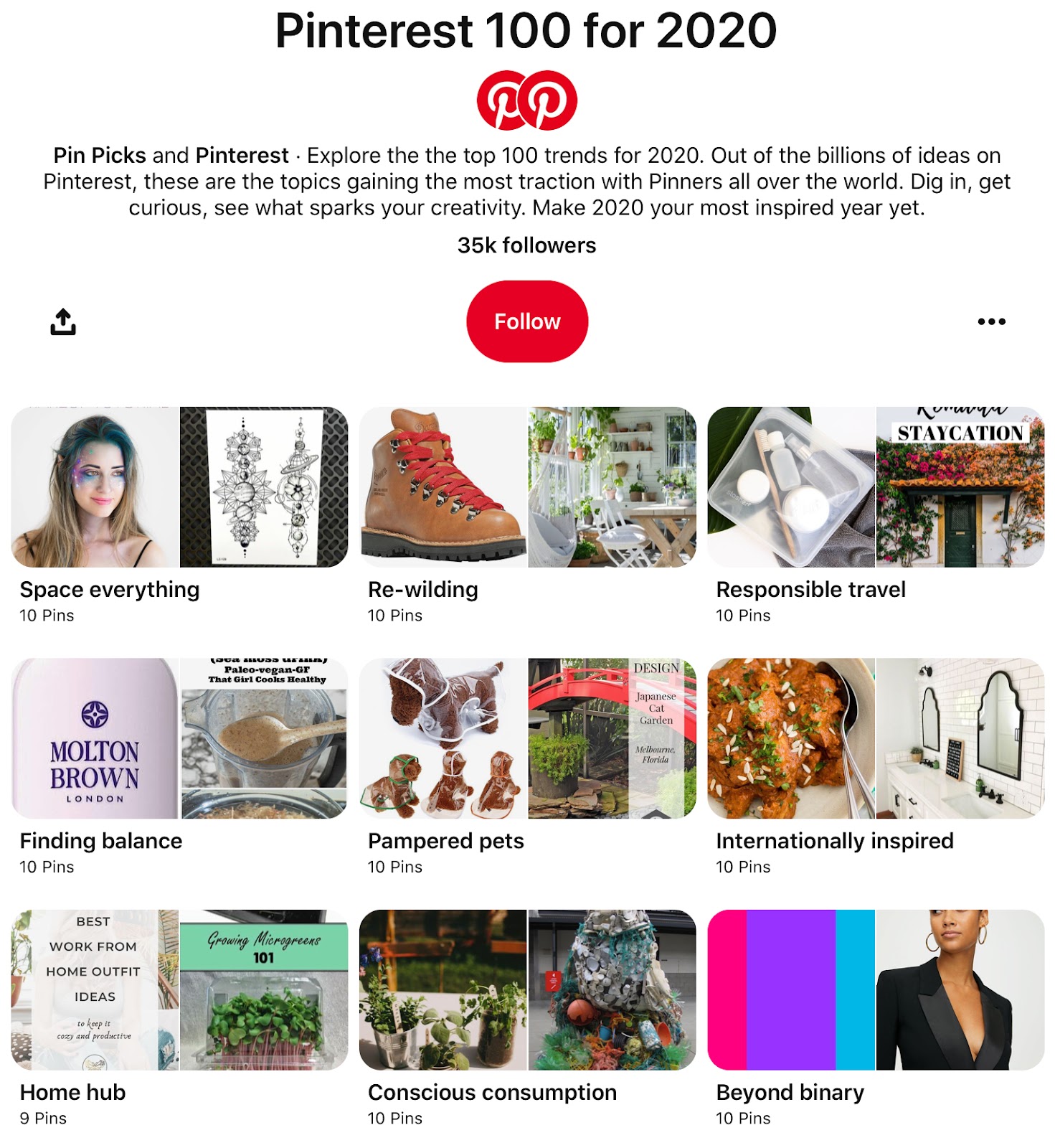Open the Pinterest profile link
This screenshot has width=1055, height=1148.
click(242, 156)
